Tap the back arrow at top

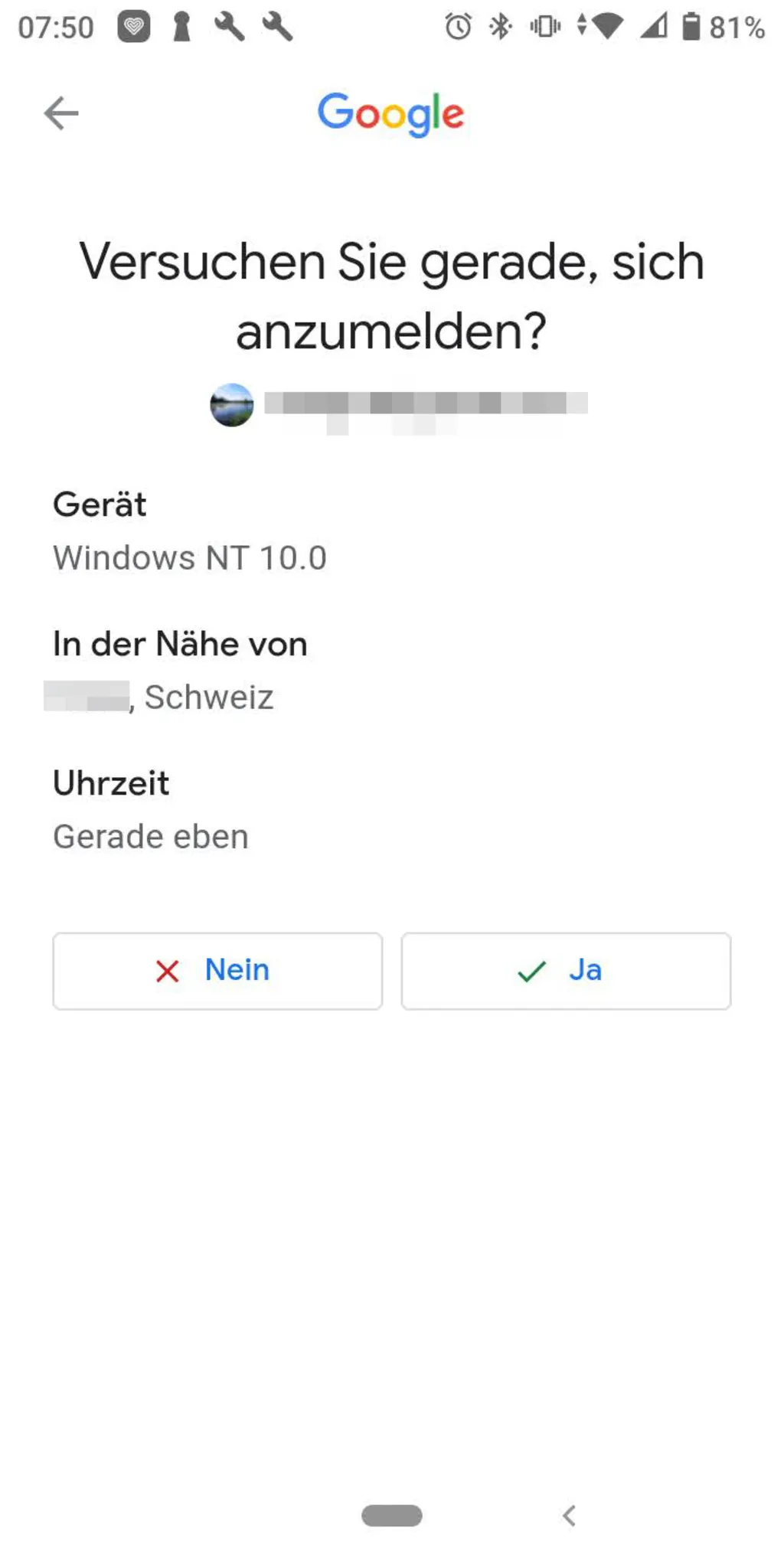pos(61,114)
